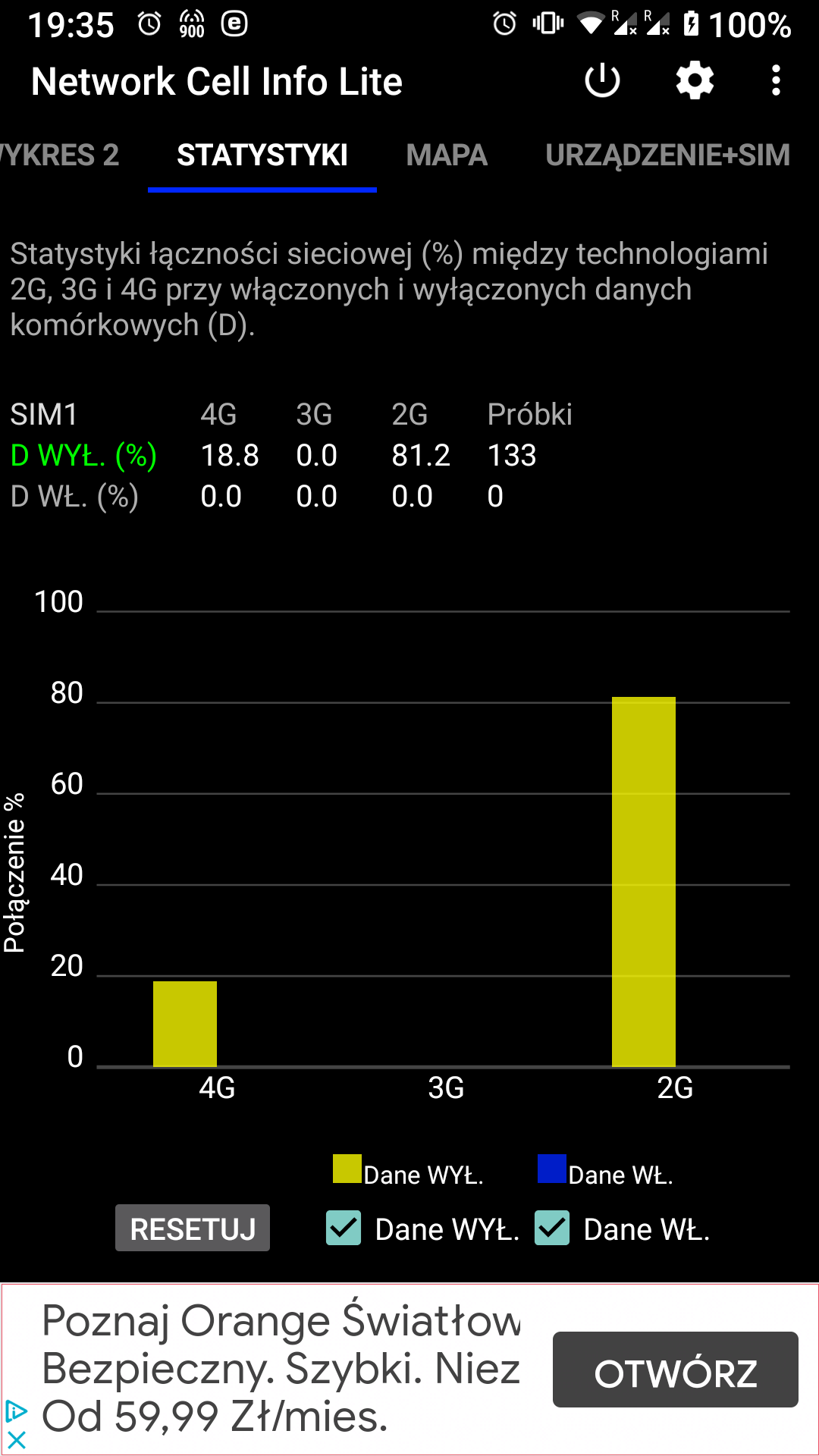Image resolution: width=819 pixels, height=1456 pixels.
Task: Open the three-dot overflow menu
Action: 775,81
